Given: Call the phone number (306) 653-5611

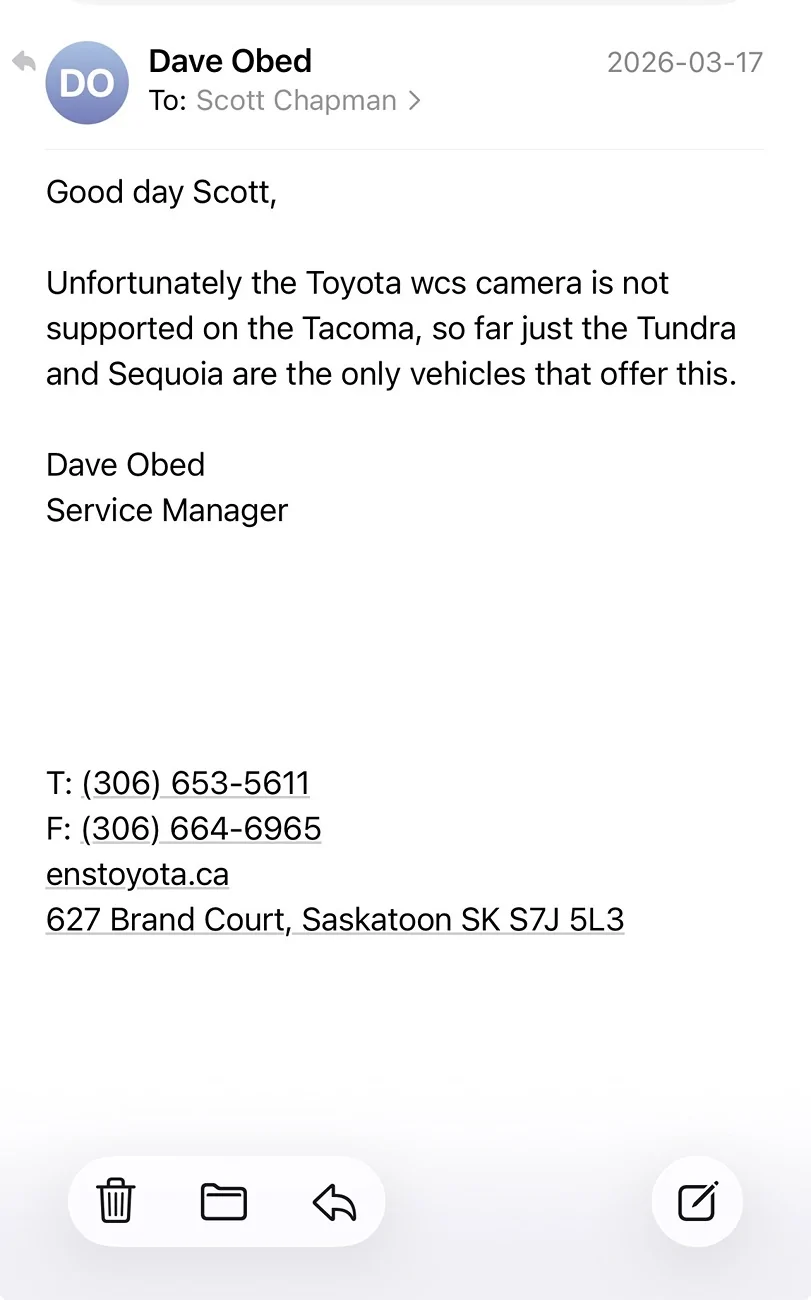Looking at the screenshot, I should 196,783.
